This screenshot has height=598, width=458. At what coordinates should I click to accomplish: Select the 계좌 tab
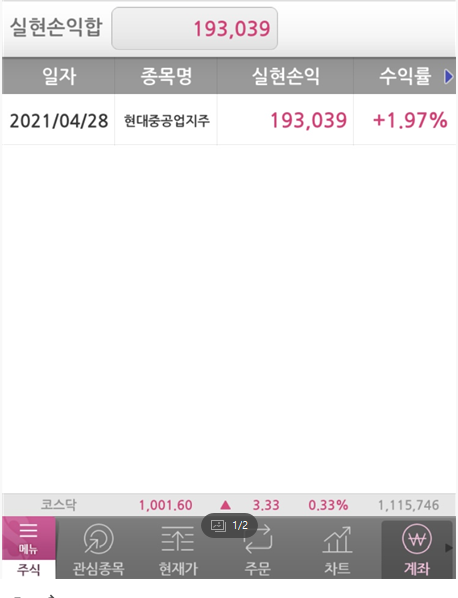click(x=416, y=549)
